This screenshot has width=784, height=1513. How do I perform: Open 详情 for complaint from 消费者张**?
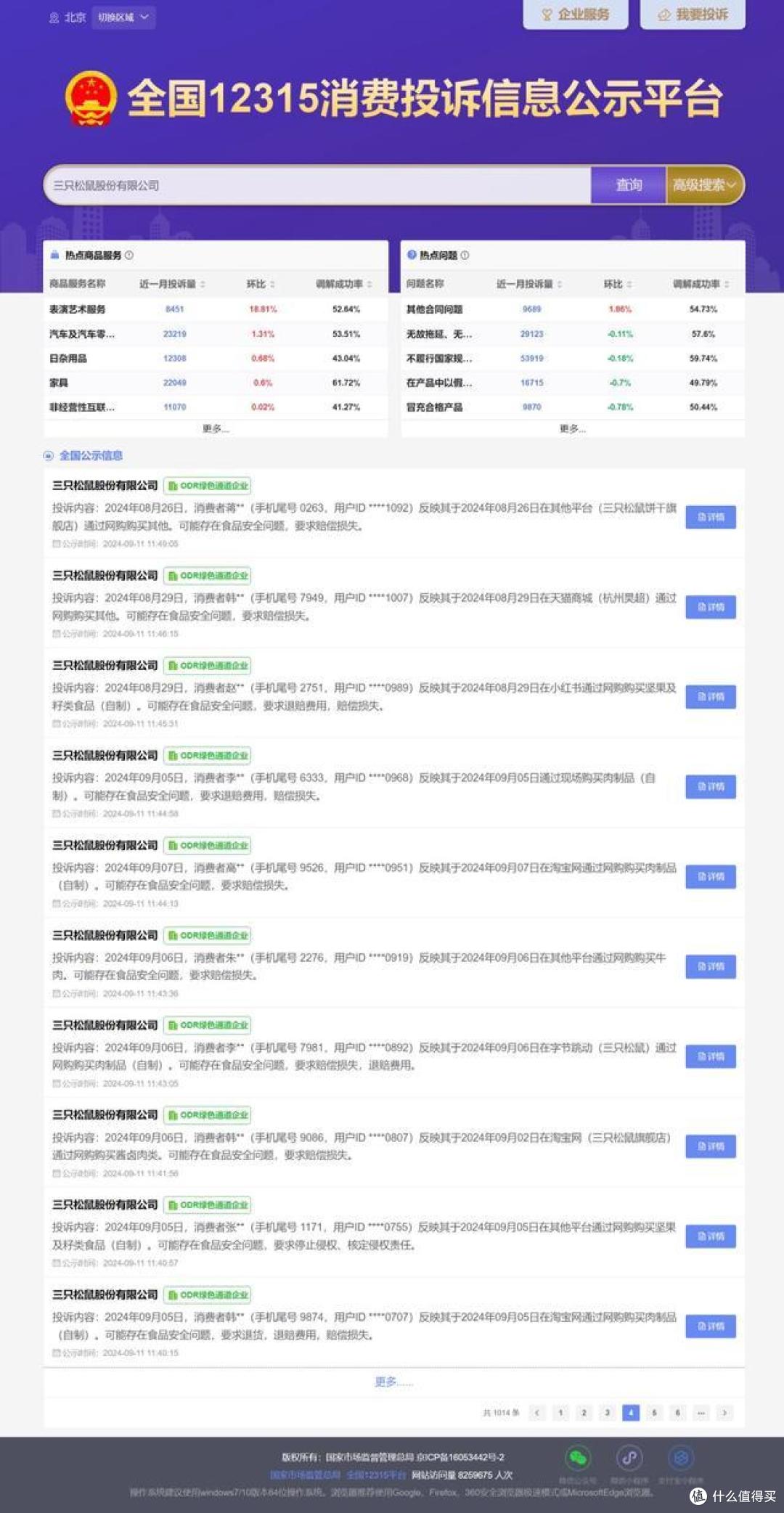711,1236
